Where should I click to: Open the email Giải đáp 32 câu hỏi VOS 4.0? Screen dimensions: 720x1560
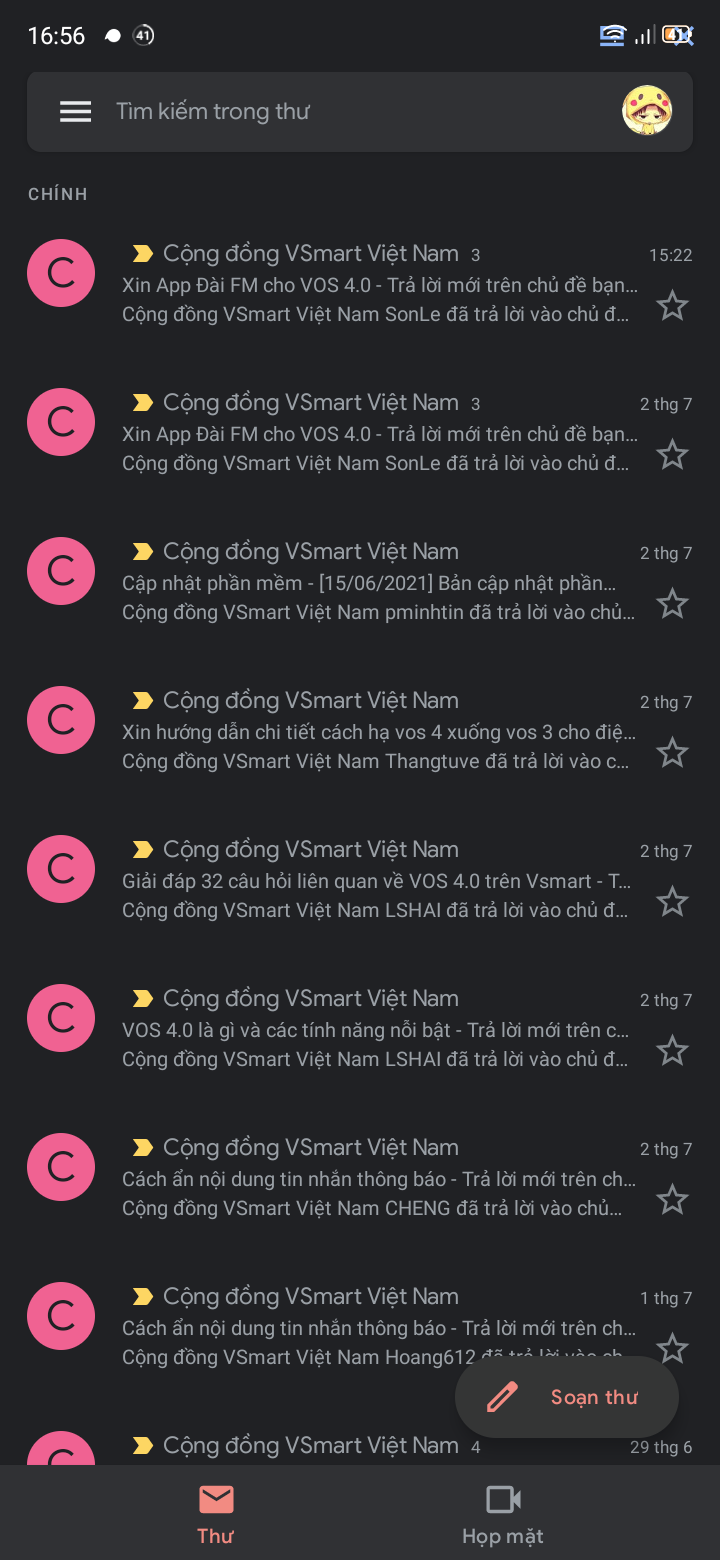[x=380, y=881]
